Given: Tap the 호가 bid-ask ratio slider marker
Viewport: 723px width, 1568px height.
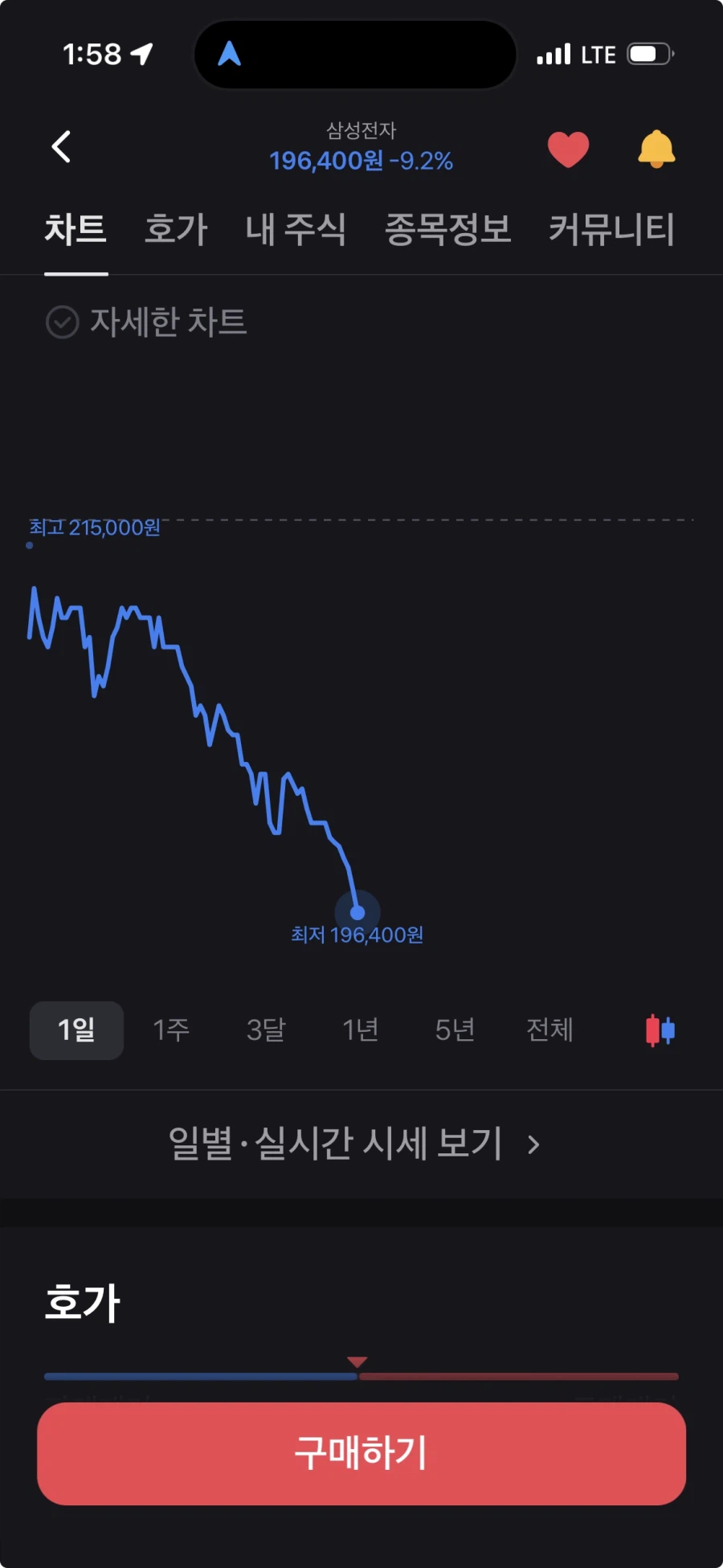Looking at the screenshot, I should pos(357,1360).
